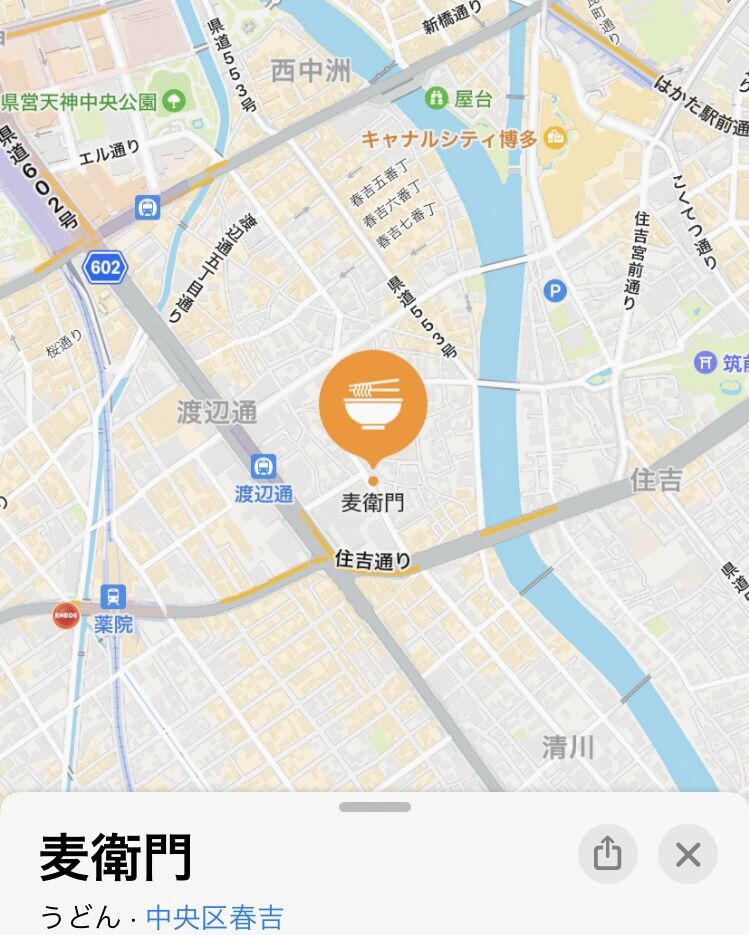Share the 麦衛門 location
The height and width of the screenshot is (935, 749).
pos(607,854)
